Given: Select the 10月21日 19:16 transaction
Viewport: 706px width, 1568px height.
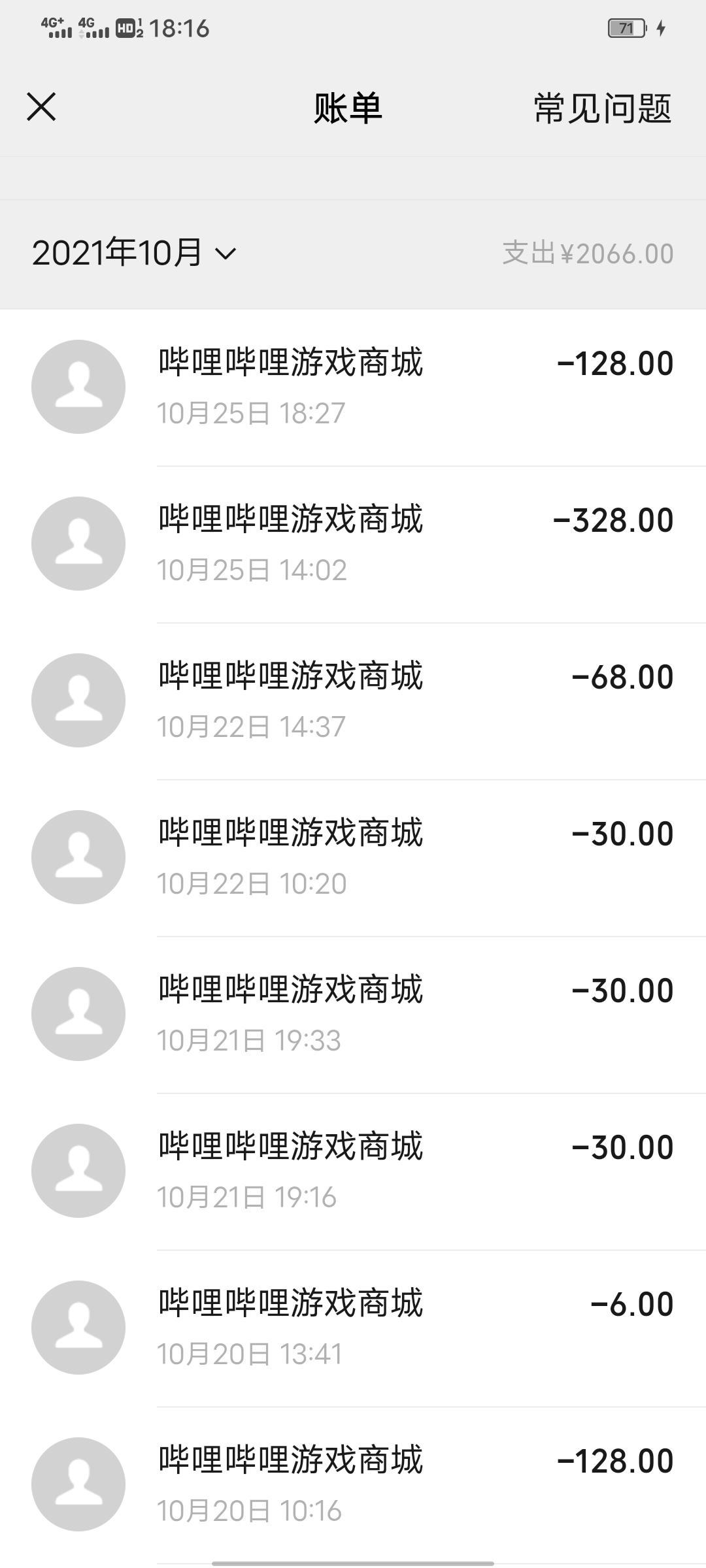Looking at the screenshot, I should tap(353, 1171).
